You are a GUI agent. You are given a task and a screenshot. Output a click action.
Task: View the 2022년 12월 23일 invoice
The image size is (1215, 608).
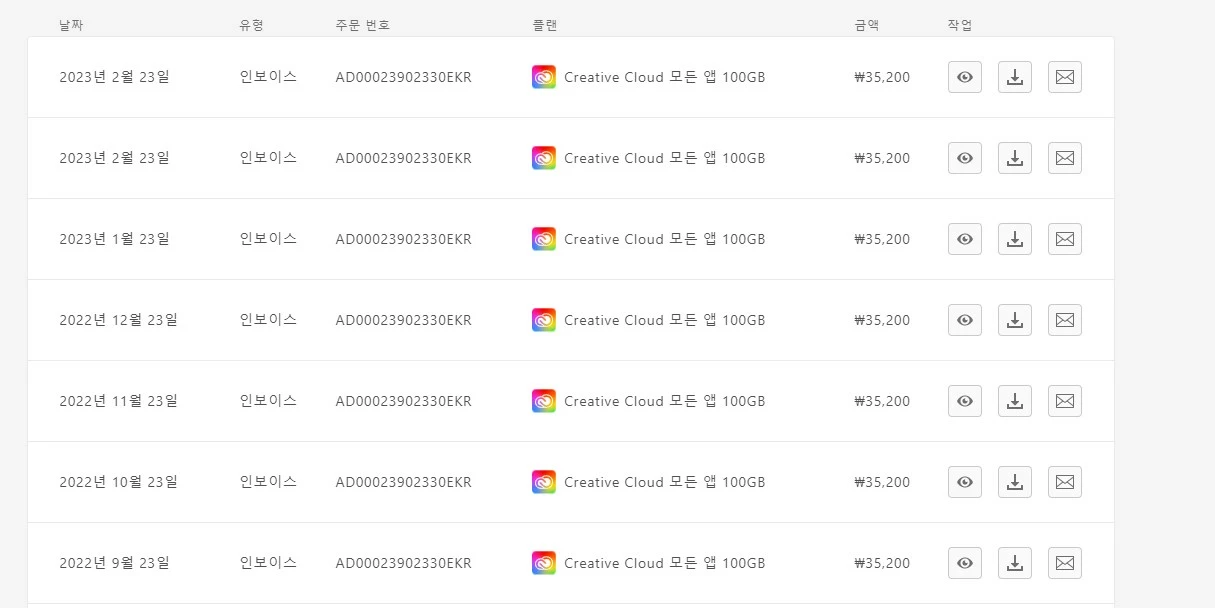click(x=964, y=320)
